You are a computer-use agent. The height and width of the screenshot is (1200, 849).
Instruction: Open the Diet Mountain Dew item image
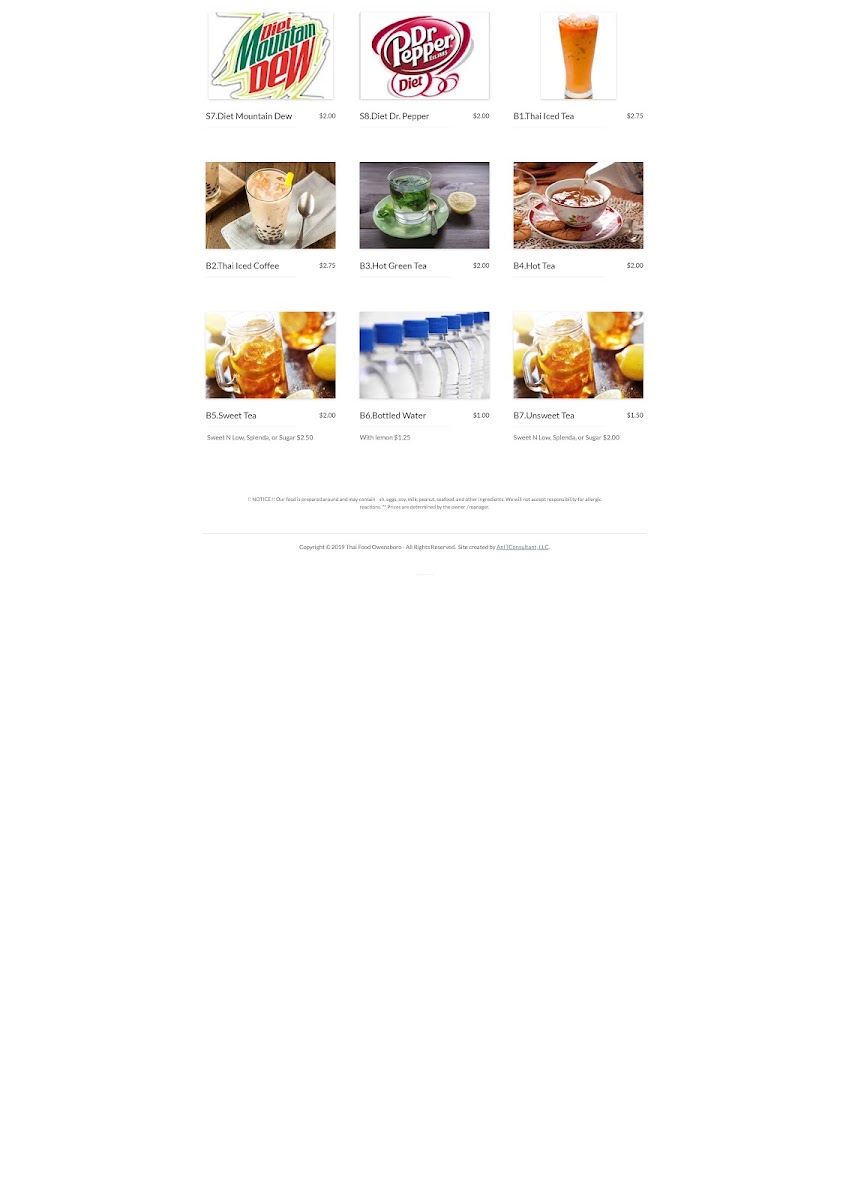[x=270, y=56]
